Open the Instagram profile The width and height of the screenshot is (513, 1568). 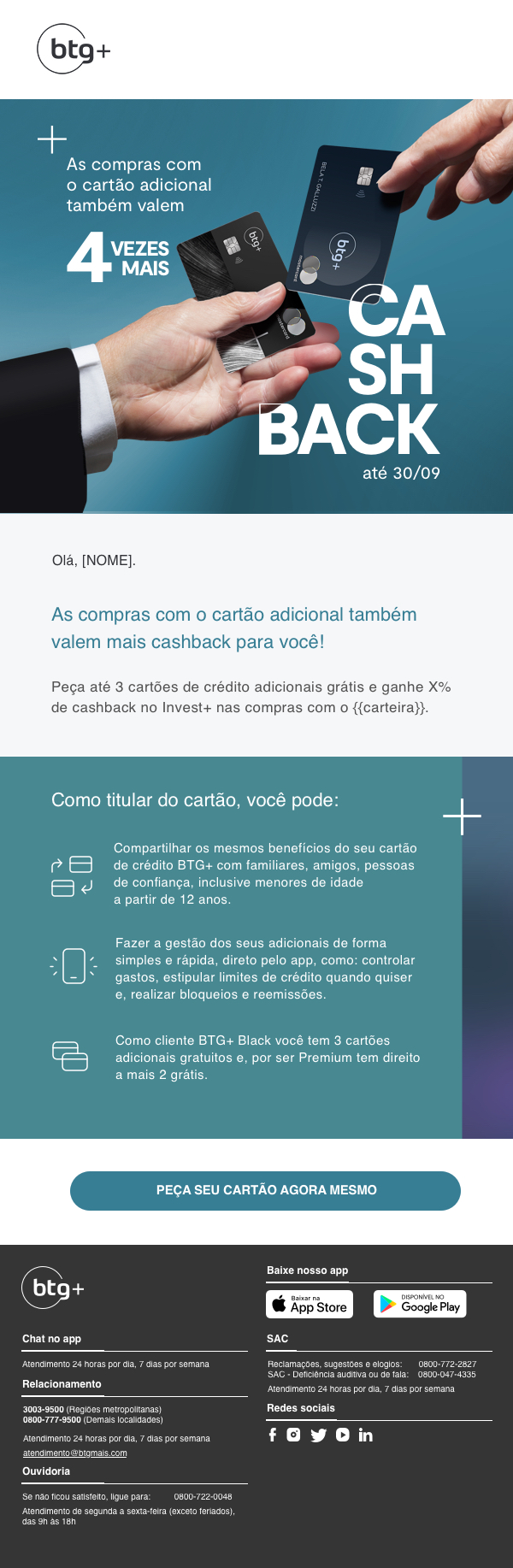(293, 1435)
